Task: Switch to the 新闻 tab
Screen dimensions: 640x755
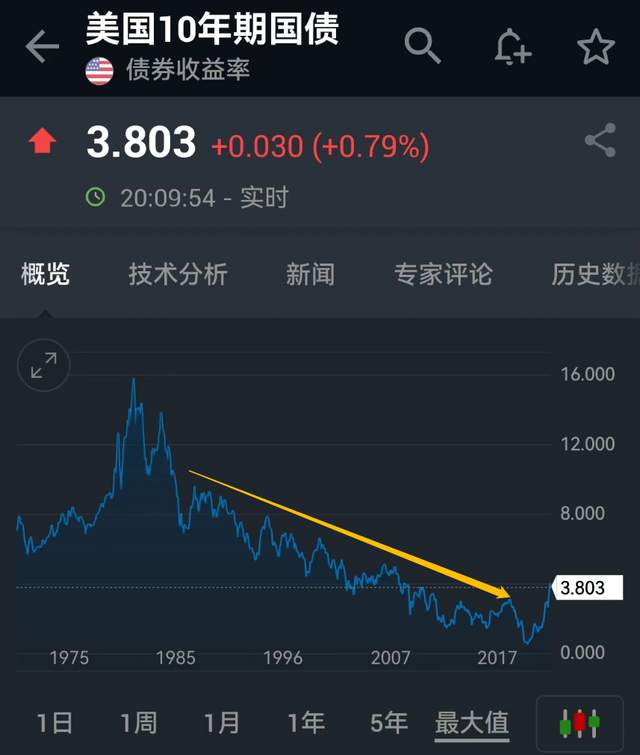Action: click(x=310, y=274)
